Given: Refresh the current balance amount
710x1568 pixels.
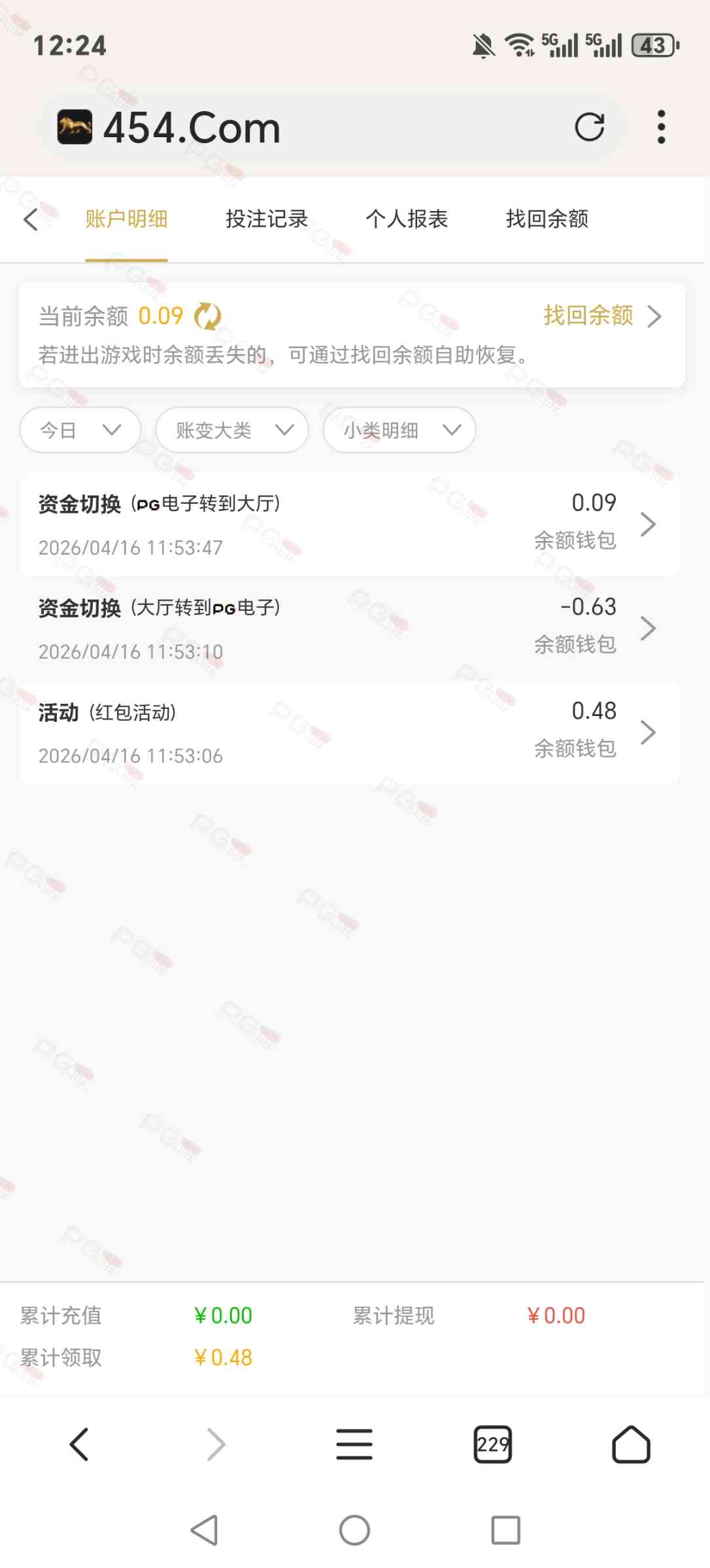Looking at the screenshot, I should (x=208, y=317).
